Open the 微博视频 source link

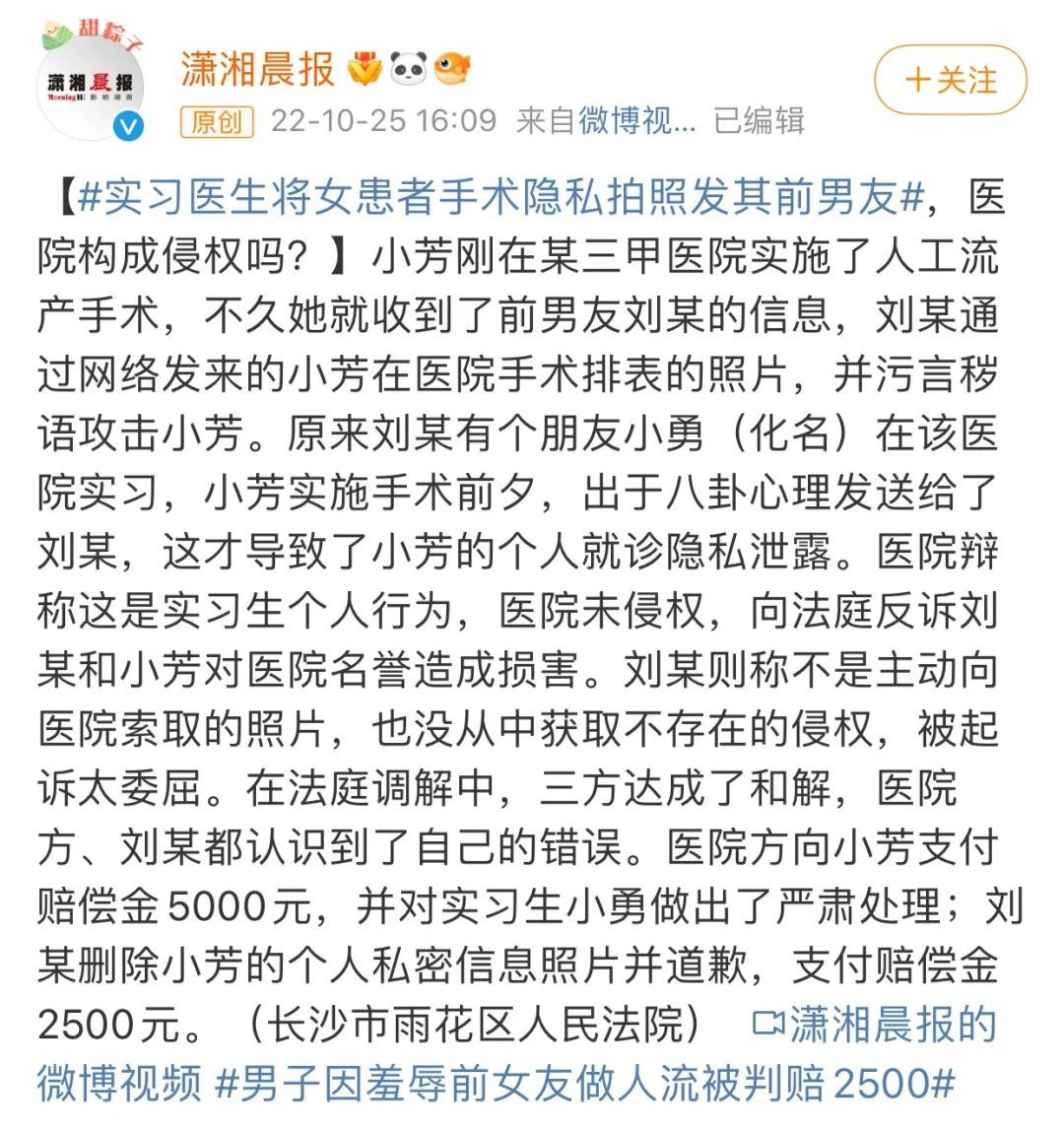pyautogui.click(x=636, y=121)
